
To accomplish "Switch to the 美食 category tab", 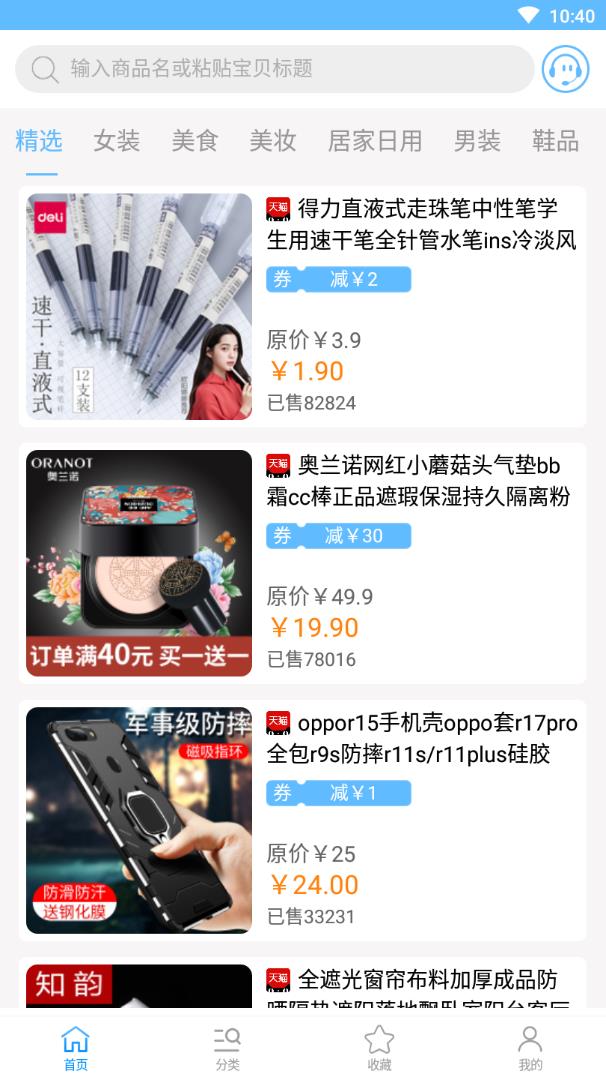I will 195,141.
